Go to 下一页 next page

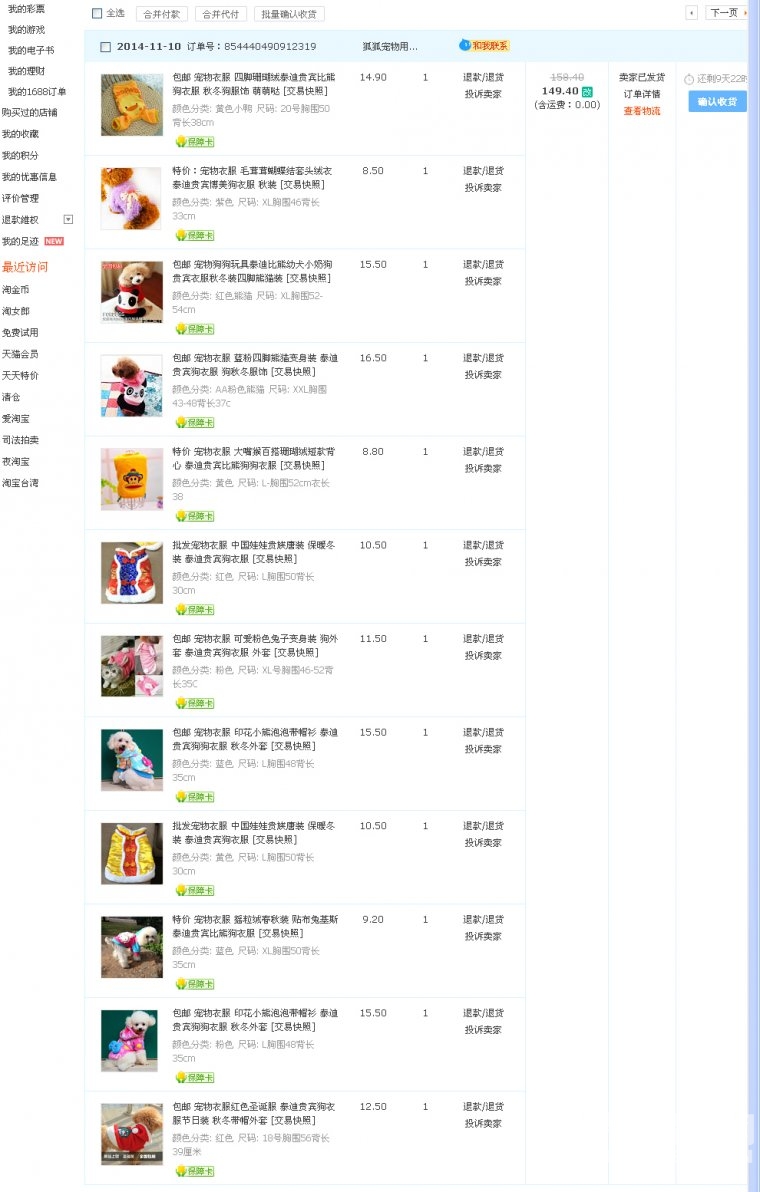724,13
